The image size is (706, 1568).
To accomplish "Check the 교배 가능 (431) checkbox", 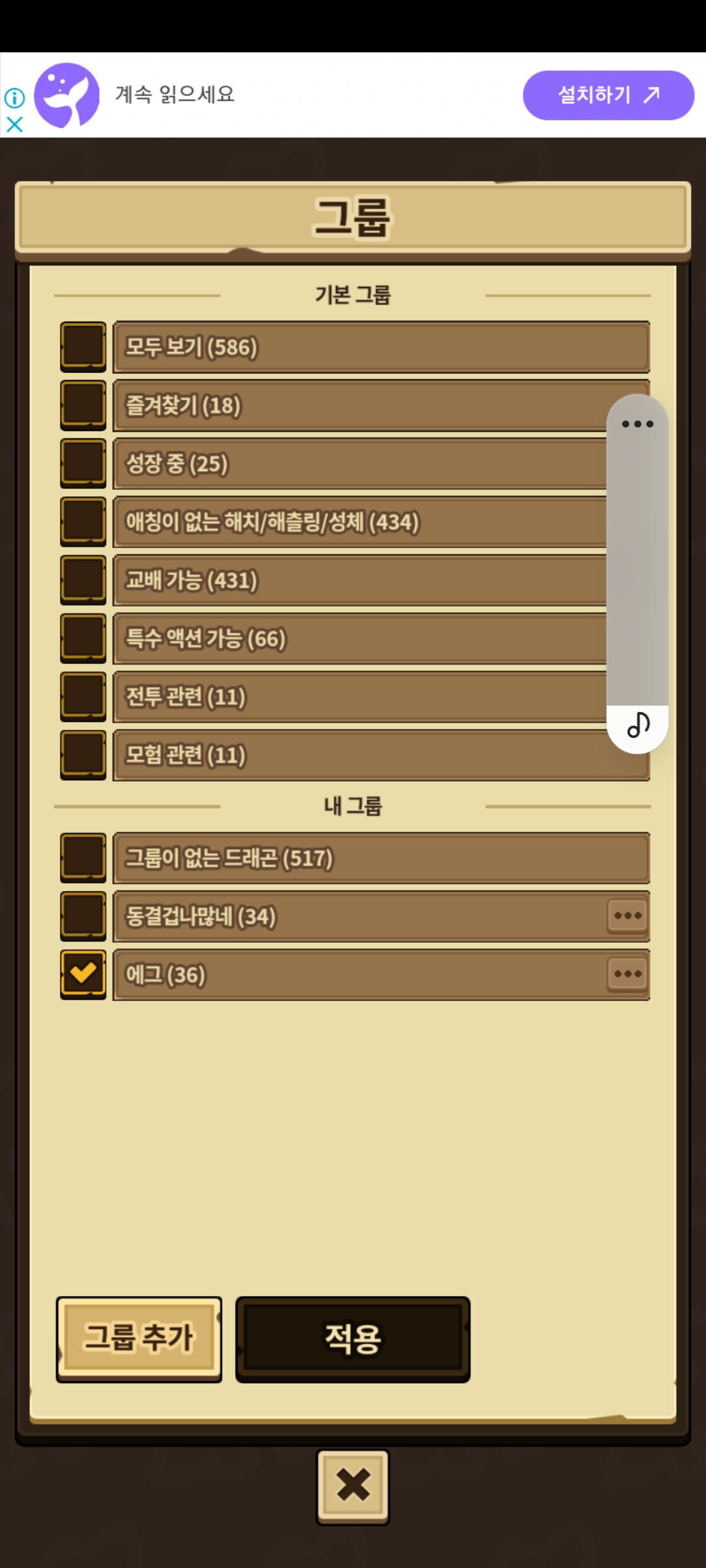I will [83, 580].
